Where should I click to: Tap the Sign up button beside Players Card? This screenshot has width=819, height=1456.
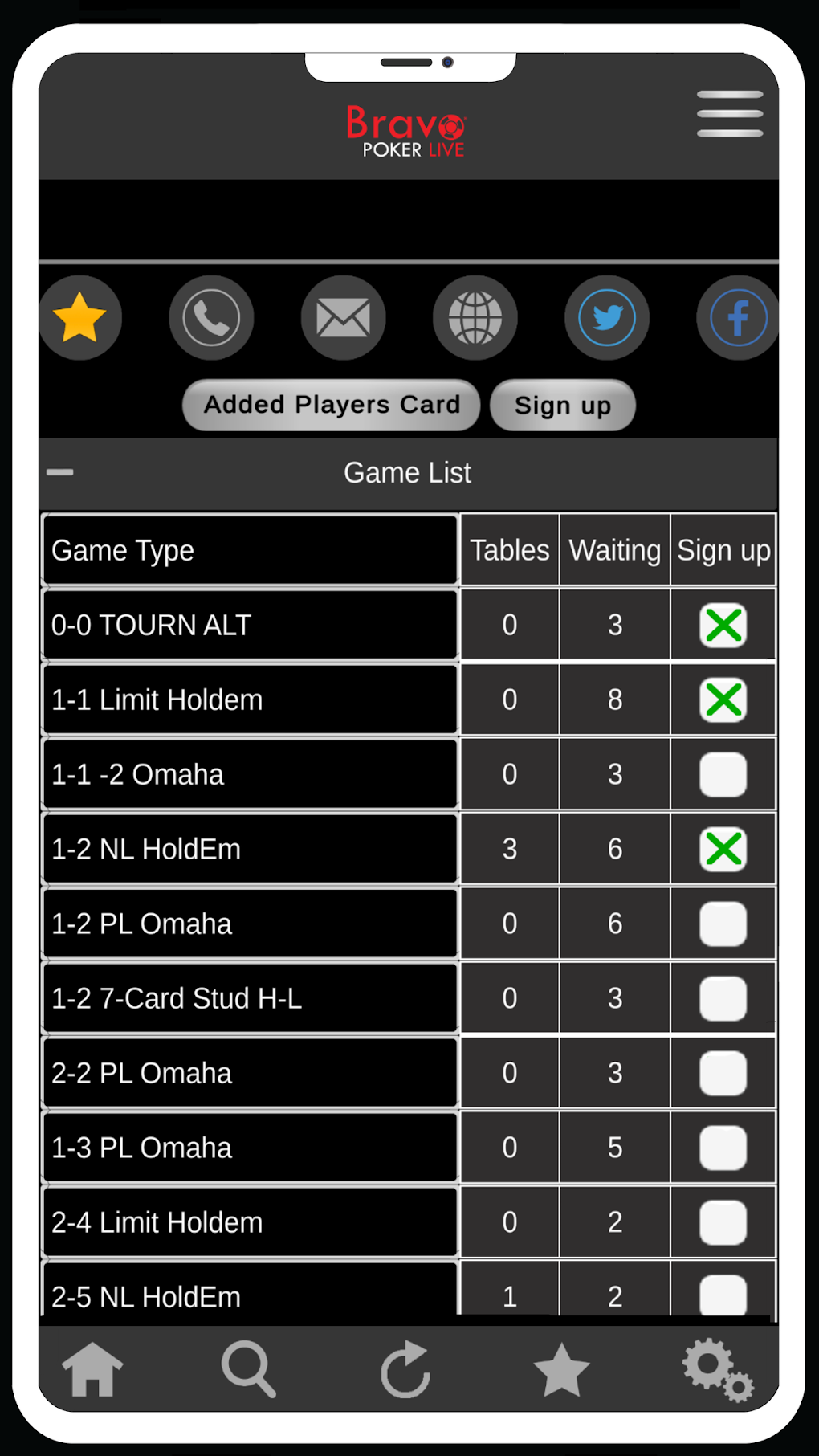click(x=562, y=406)
